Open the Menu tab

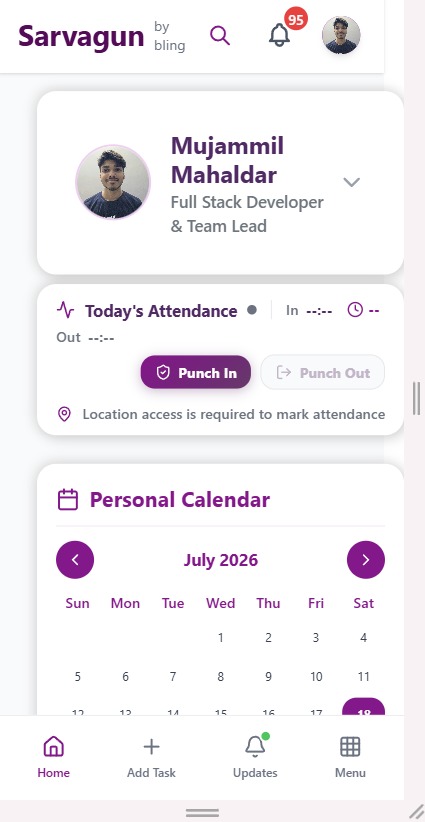click(350, 757)
